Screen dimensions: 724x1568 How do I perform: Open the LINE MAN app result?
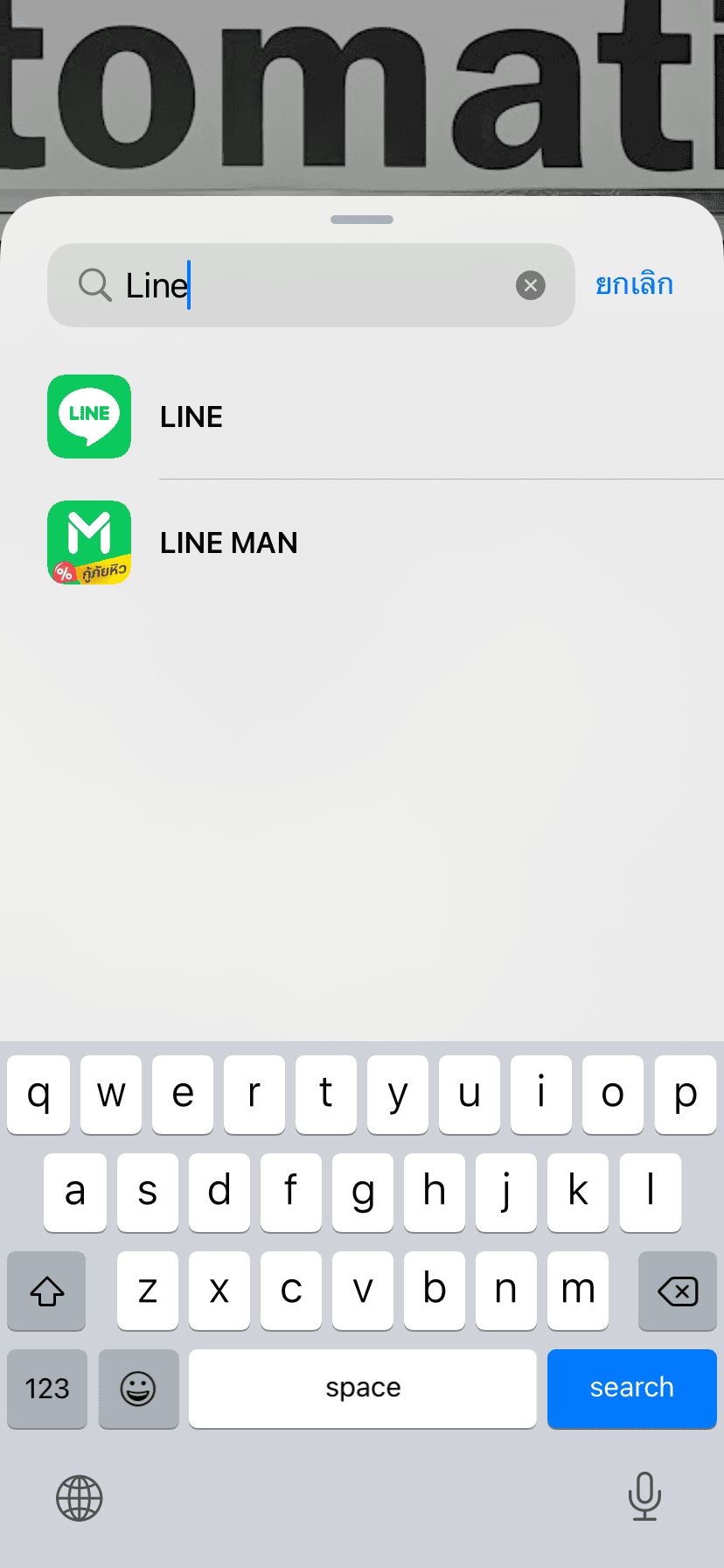(x=227, y=542)
